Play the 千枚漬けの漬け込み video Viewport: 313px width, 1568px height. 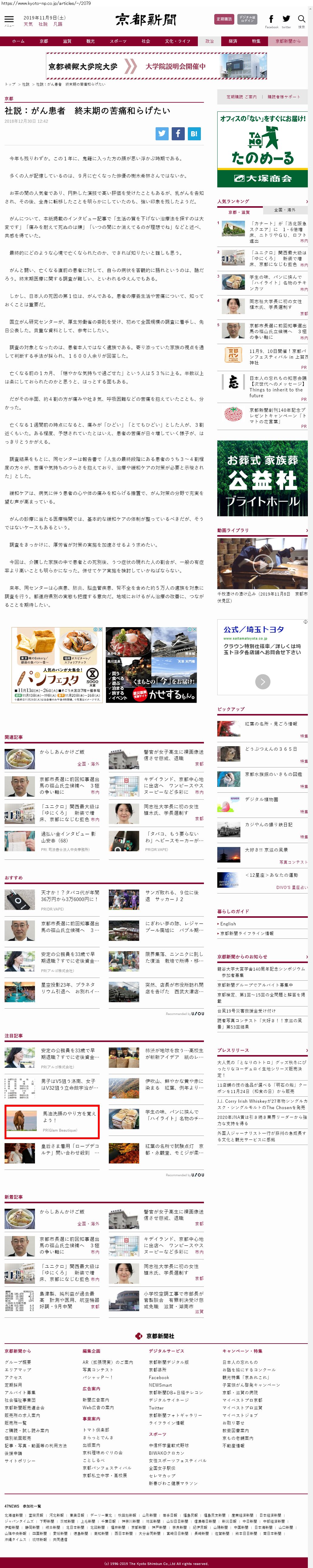point(263,564)
